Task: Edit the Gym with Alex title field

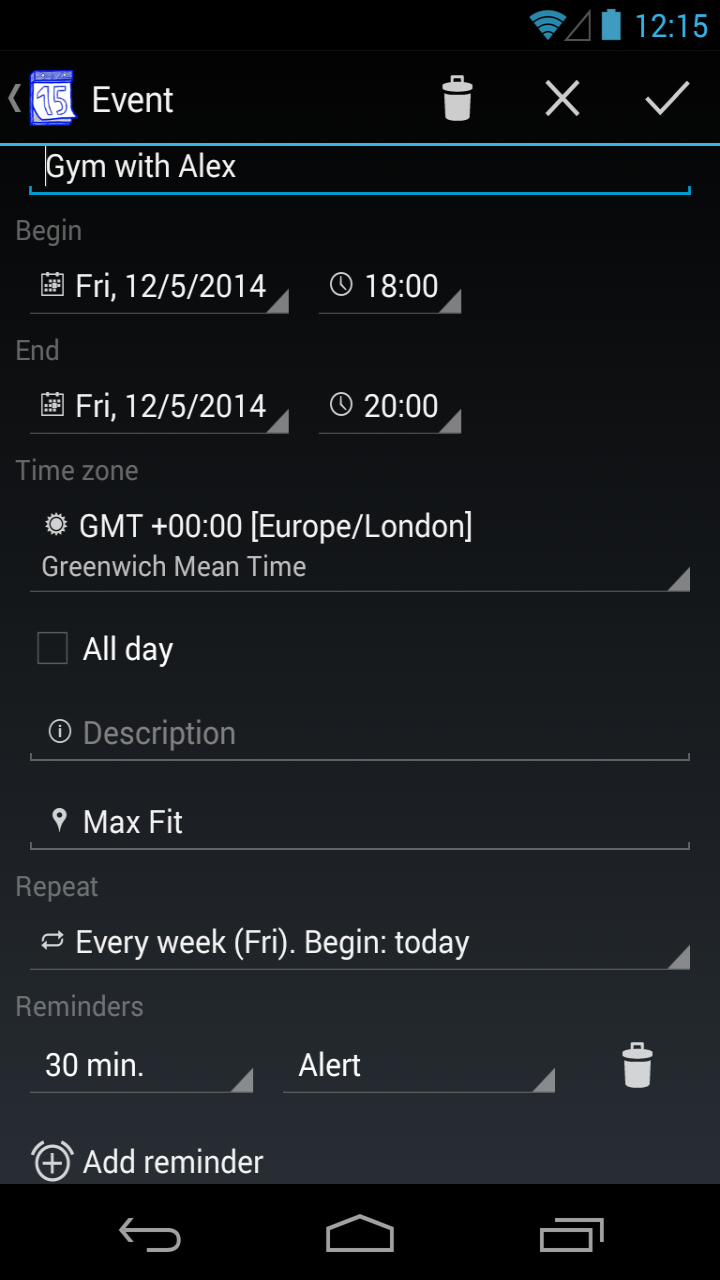Action: (360, 166)
